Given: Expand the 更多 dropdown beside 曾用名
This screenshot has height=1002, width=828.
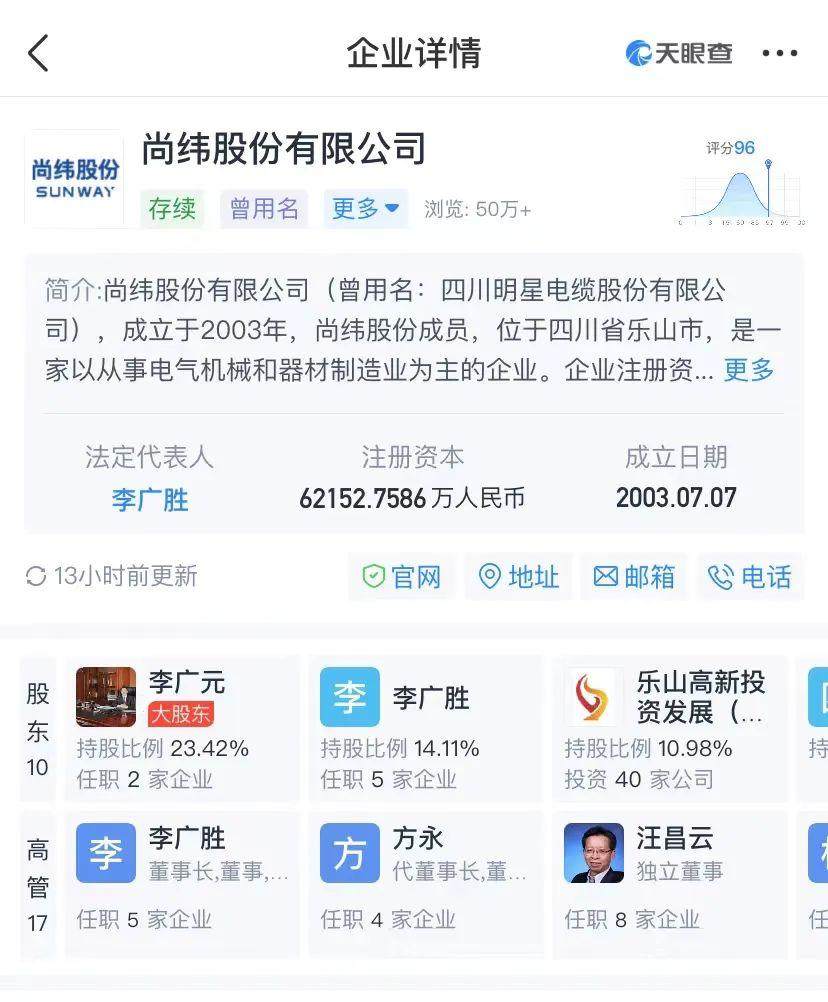Looking at the screenshot, I should (x=365, y=208).
